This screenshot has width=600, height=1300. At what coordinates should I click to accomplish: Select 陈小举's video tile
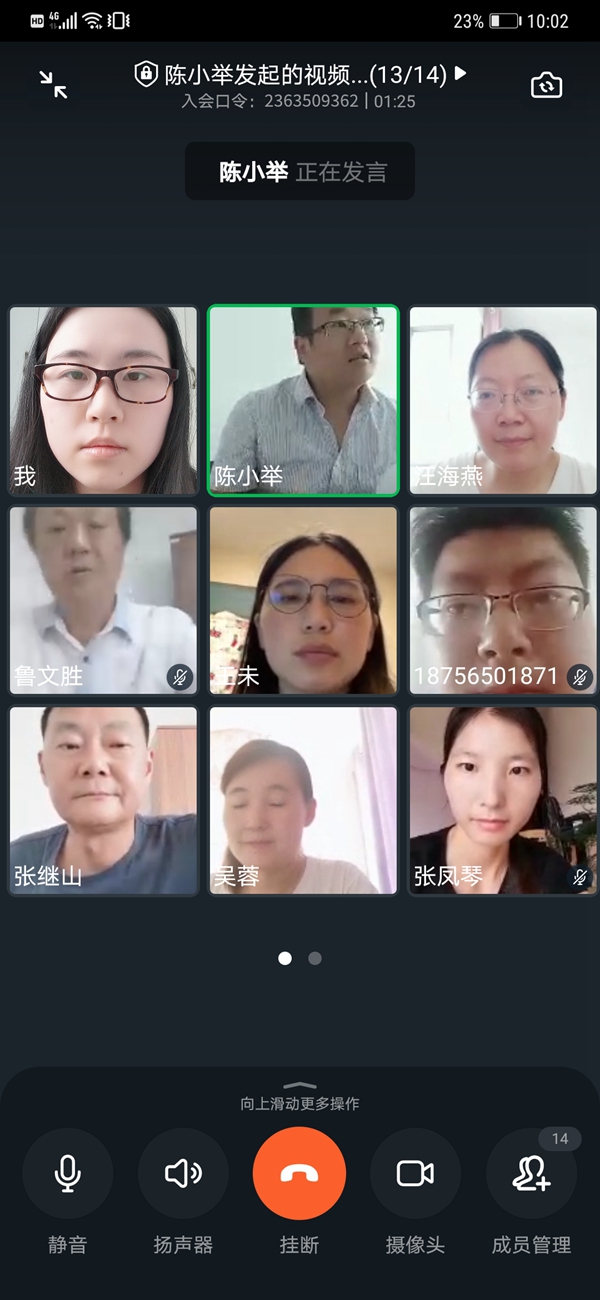point(303,400)
